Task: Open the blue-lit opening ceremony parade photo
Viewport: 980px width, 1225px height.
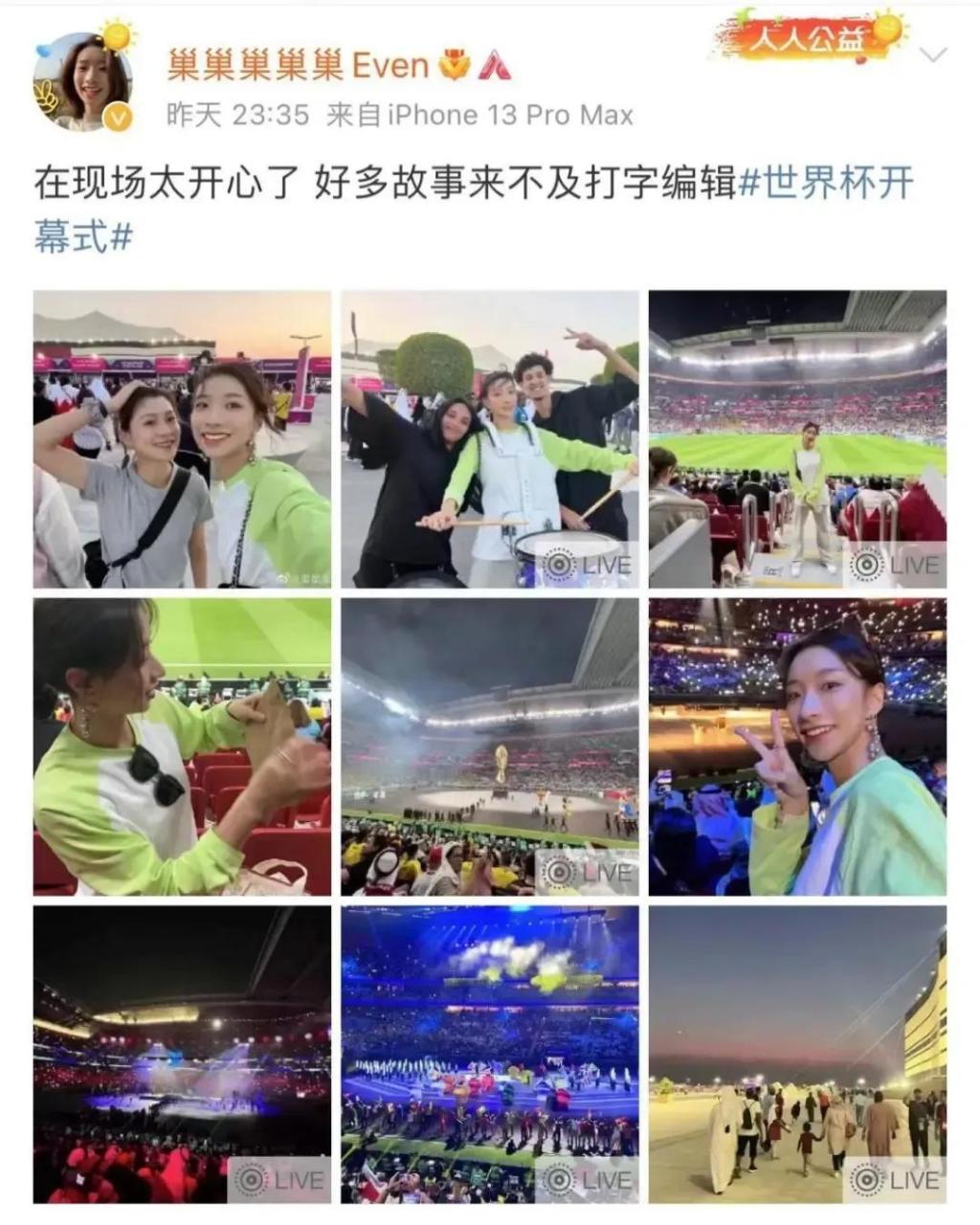Action: pos(490,1055)
